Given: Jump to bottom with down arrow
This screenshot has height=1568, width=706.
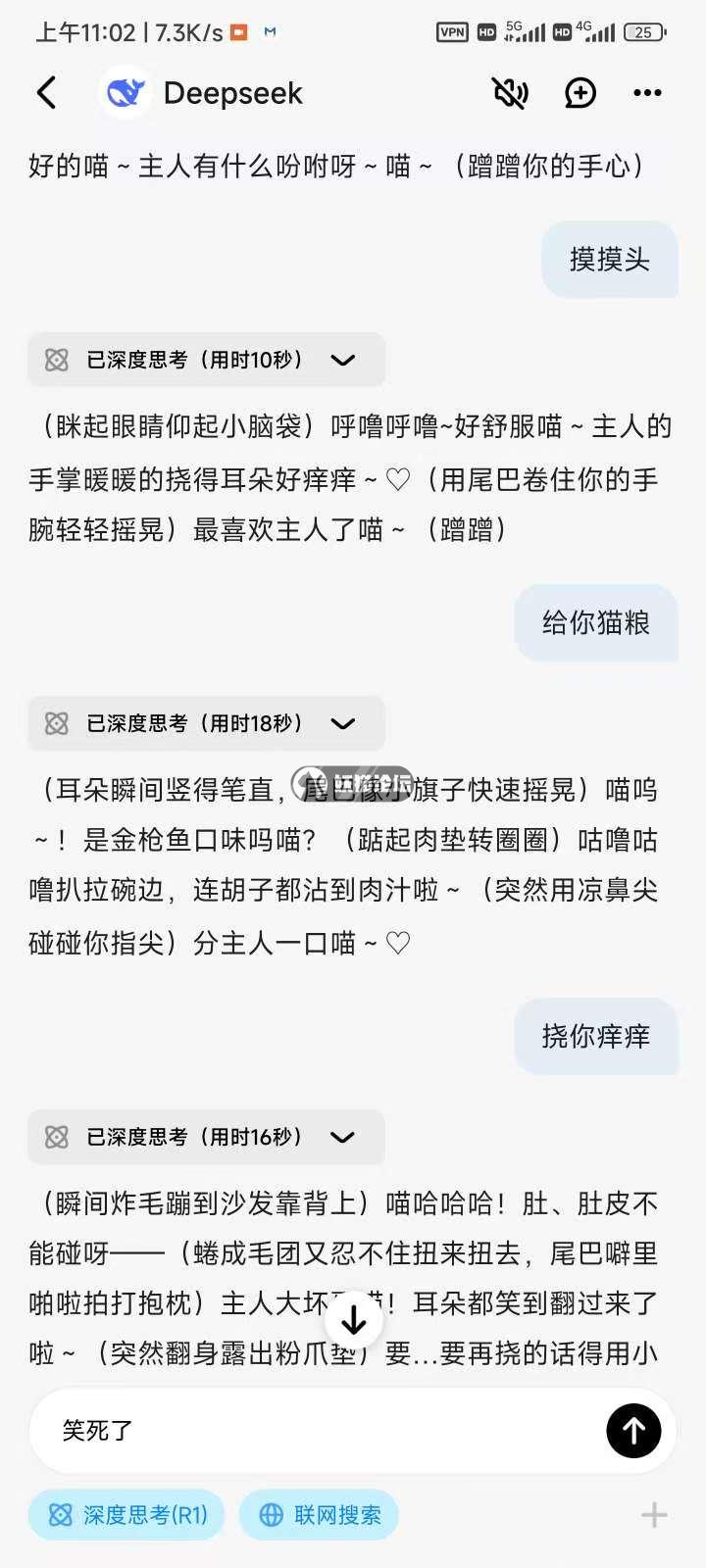Looking at the screenshot, I should coord(353,1320).
